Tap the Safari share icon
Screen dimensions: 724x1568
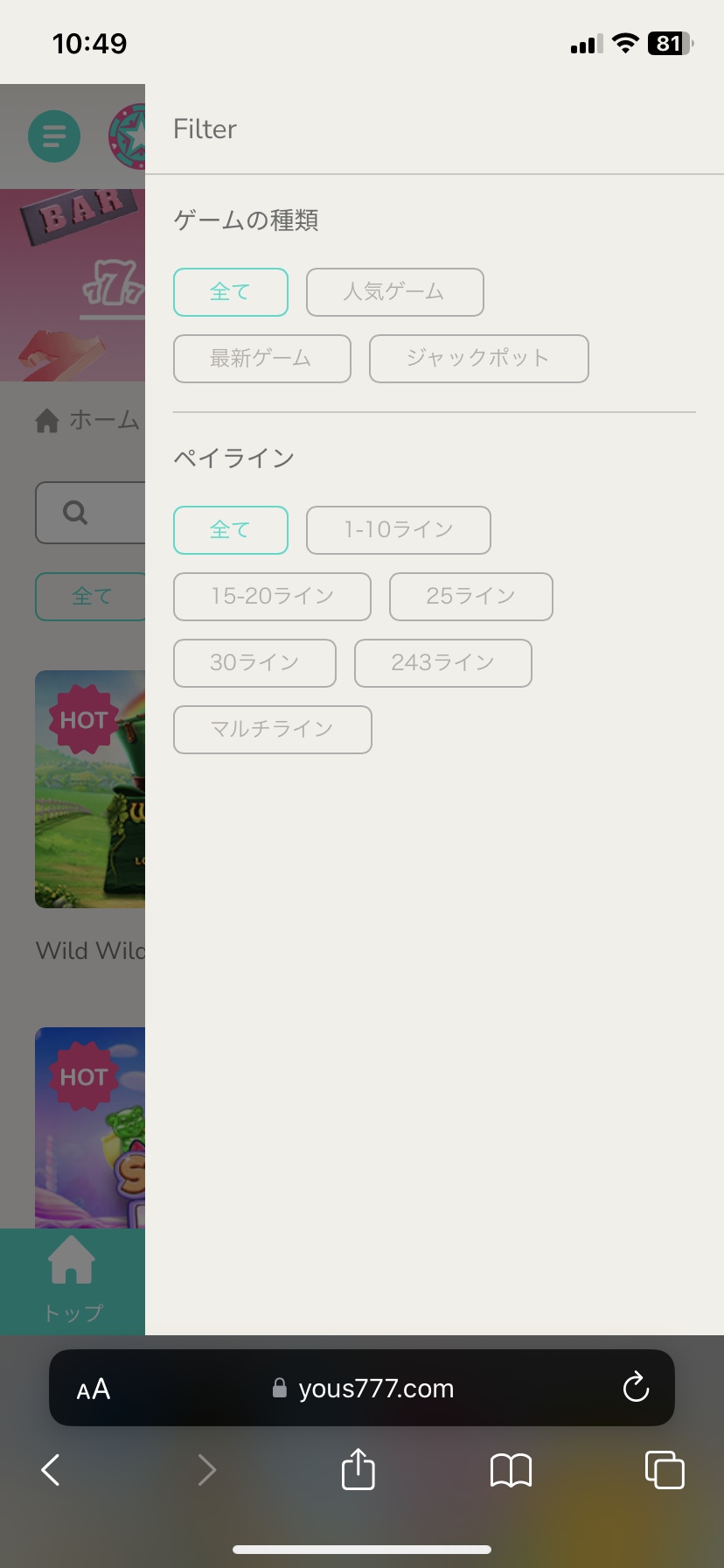click(x=357, y=1470)
